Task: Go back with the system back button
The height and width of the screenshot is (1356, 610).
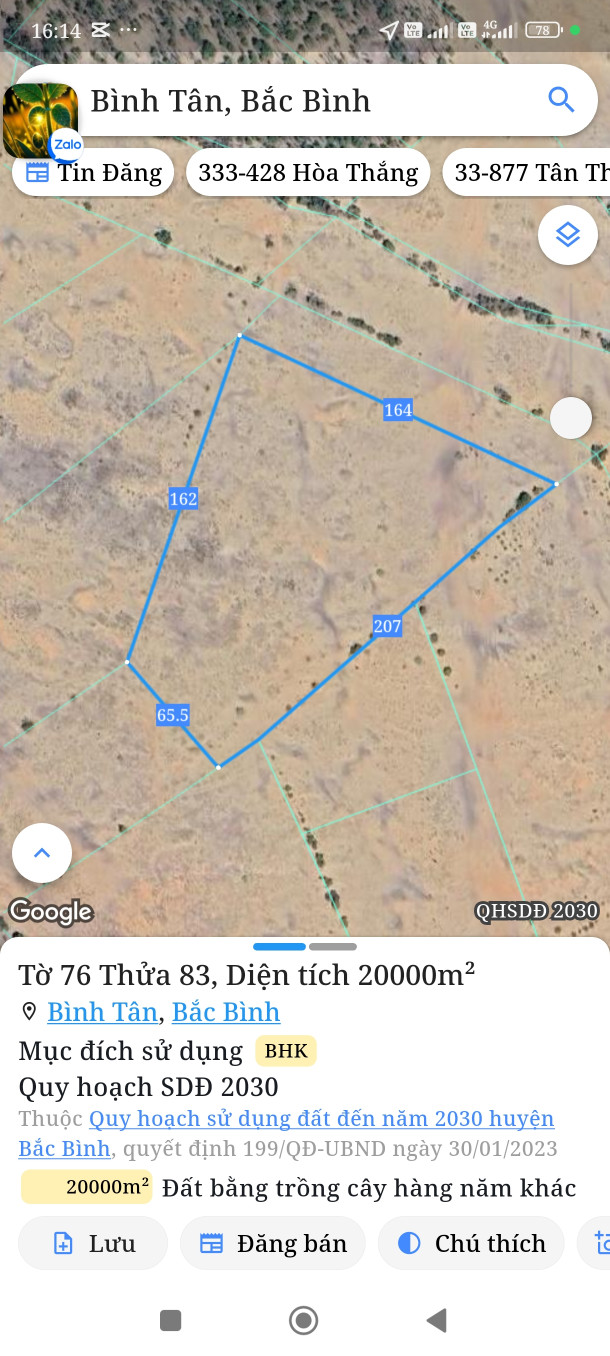Action: pyautogui.click(x=436, y=1321)
